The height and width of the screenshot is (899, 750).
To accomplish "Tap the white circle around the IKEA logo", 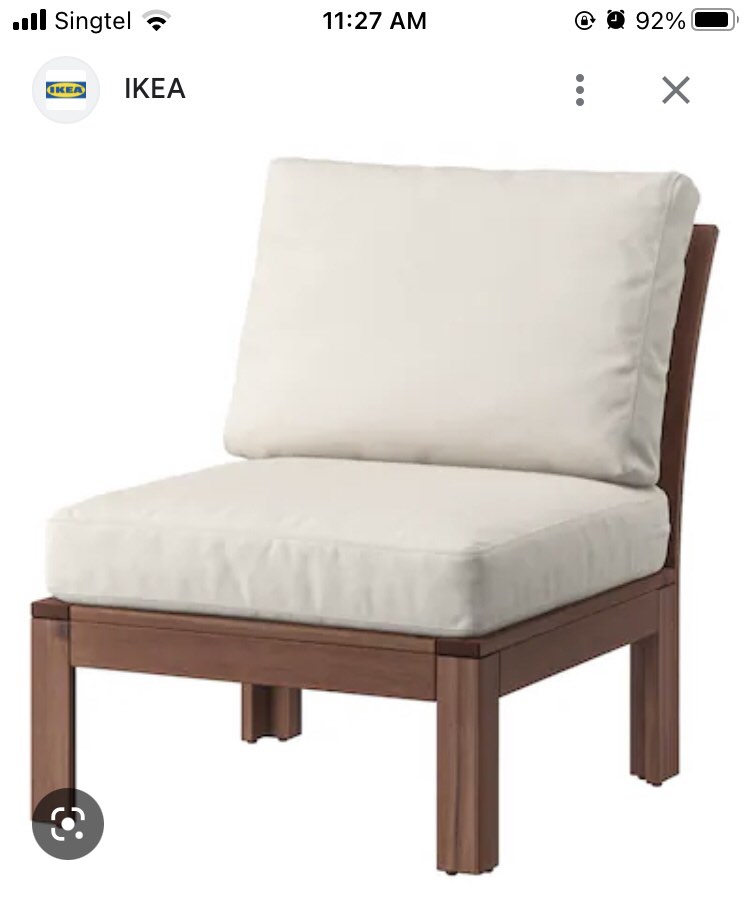I will point(65,89).
